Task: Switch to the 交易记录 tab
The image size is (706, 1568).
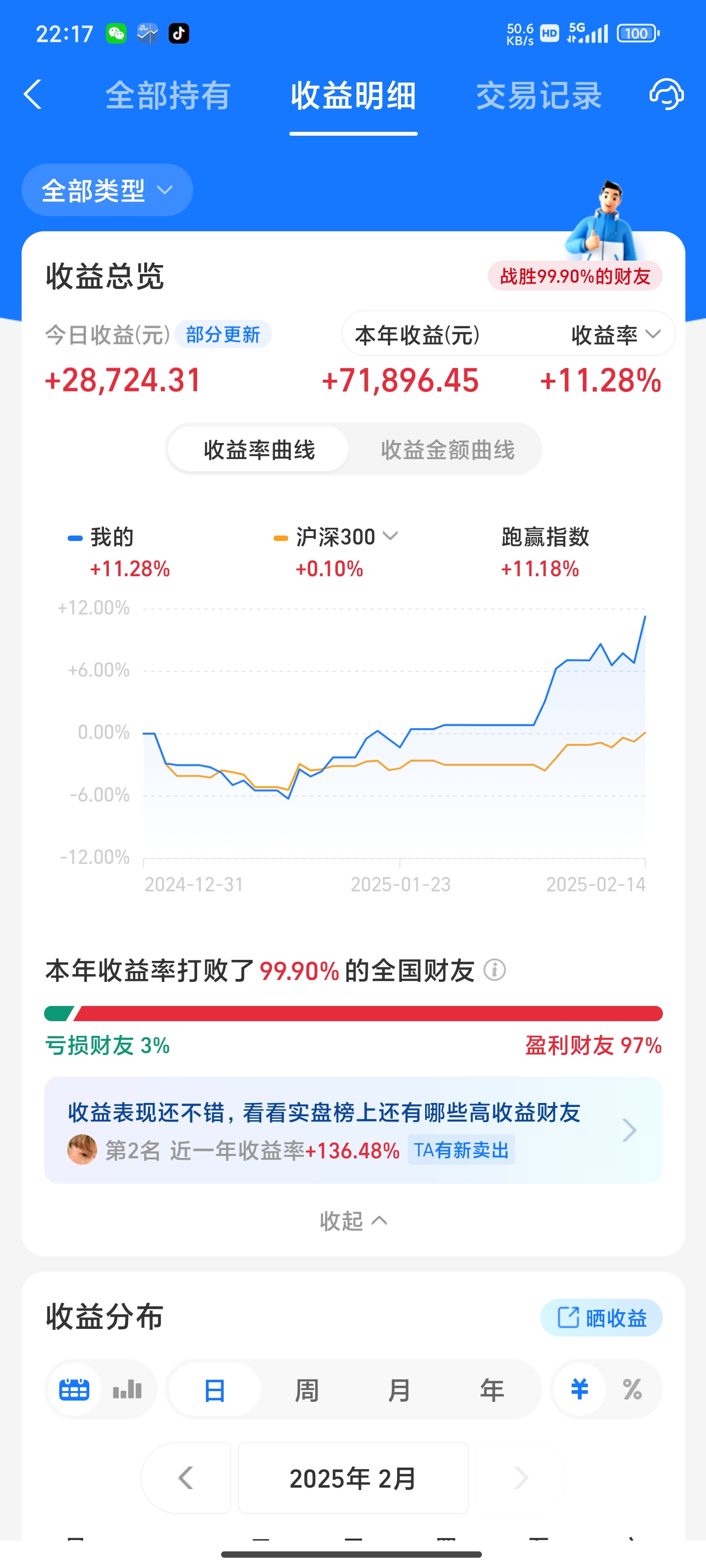Action: (538, 96)
